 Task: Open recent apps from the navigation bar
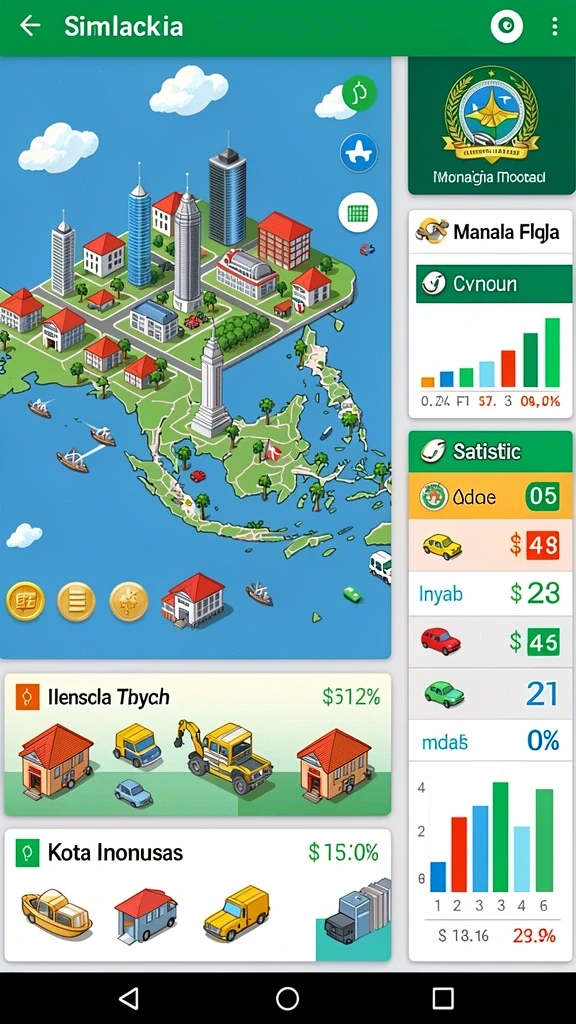[443, 998]
